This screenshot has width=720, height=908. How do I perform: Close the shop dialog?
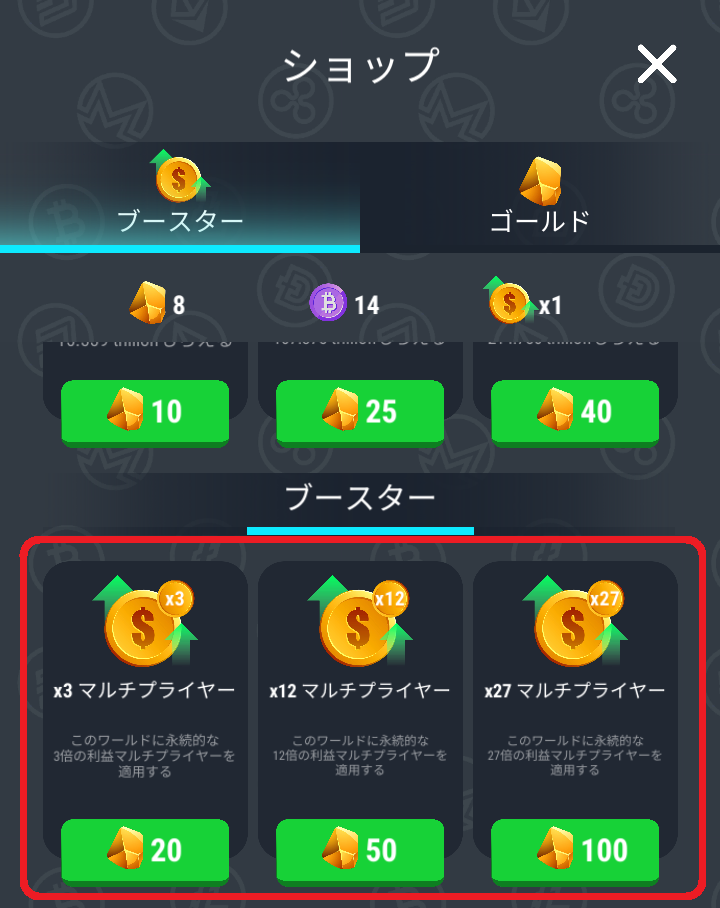click(657, 65)
